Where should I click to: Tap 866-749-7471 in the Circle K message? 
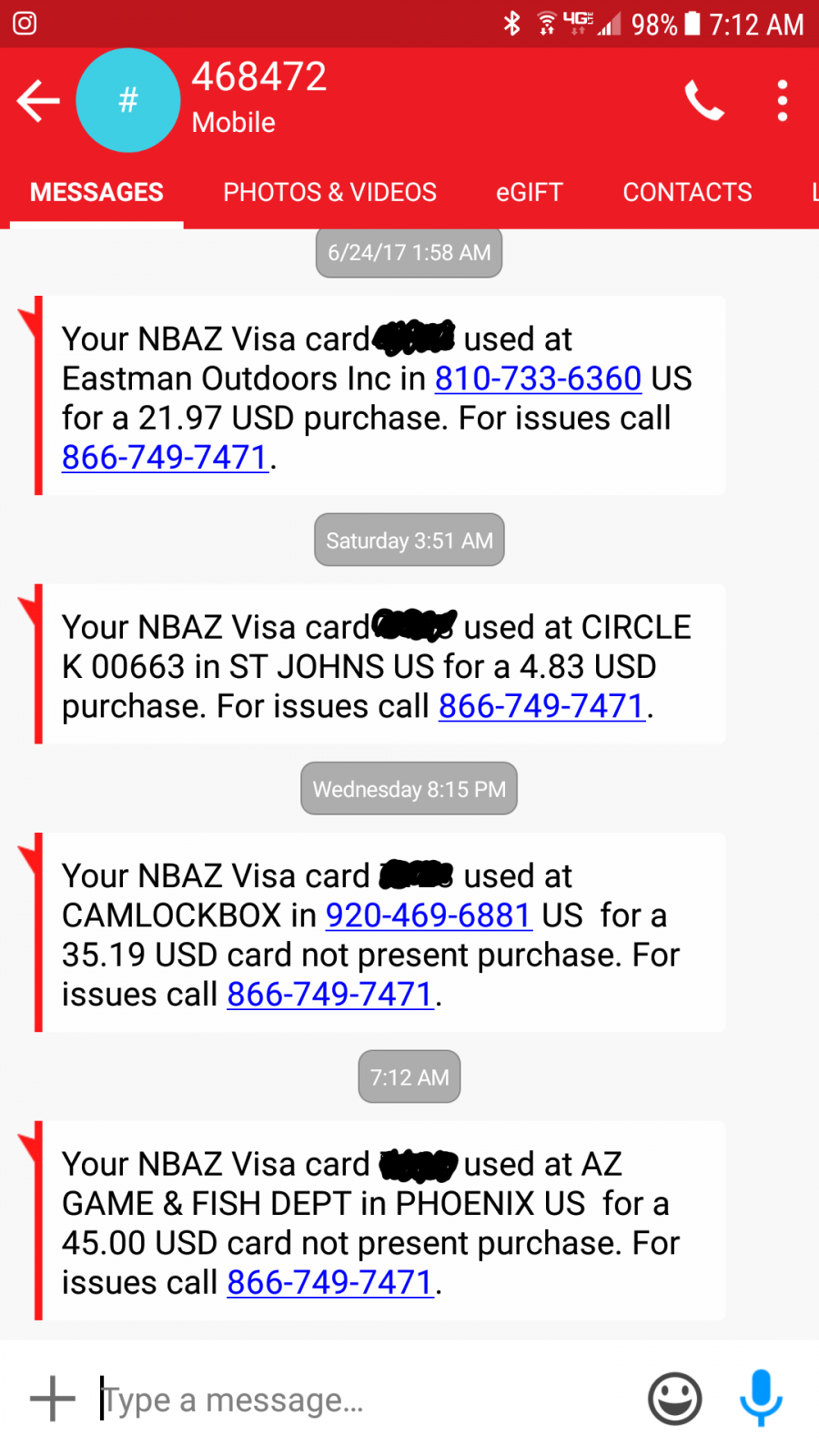point(542,706)
